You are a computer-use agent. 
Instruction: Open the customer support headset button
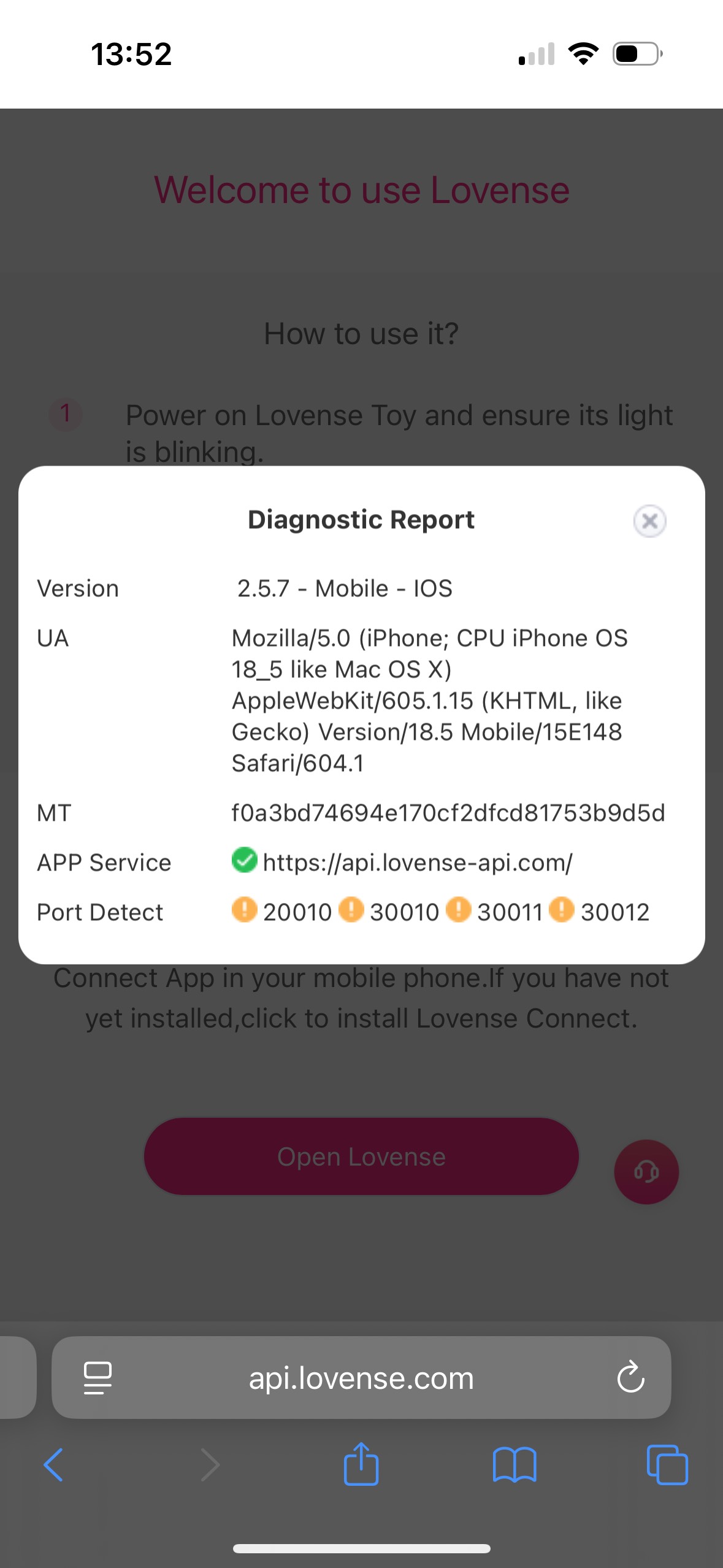pyautogui.click(x=646, y=1172)
